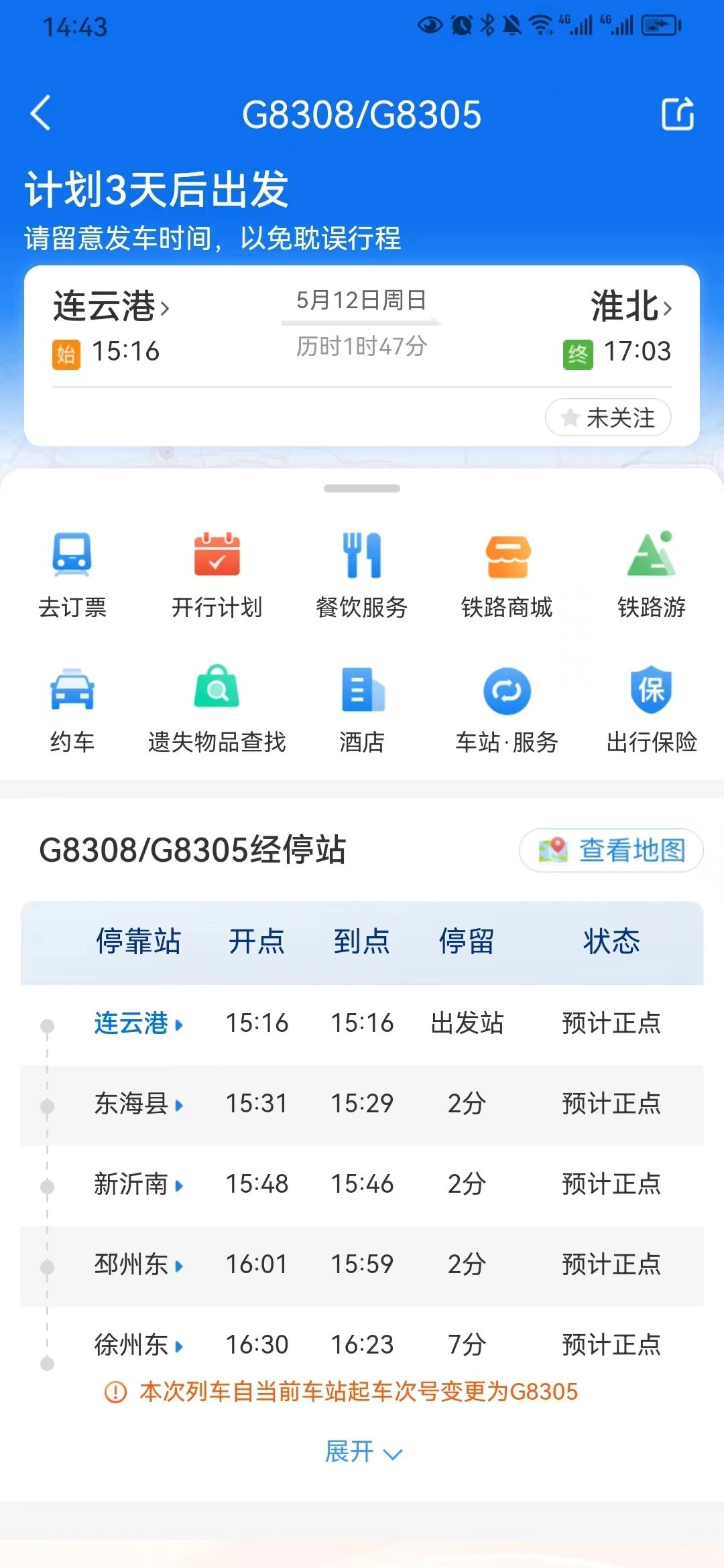Open the 徐州东 stop details
Image resolution: width=724 pixels, height=1568 pixels.
tap(139, 1344)
